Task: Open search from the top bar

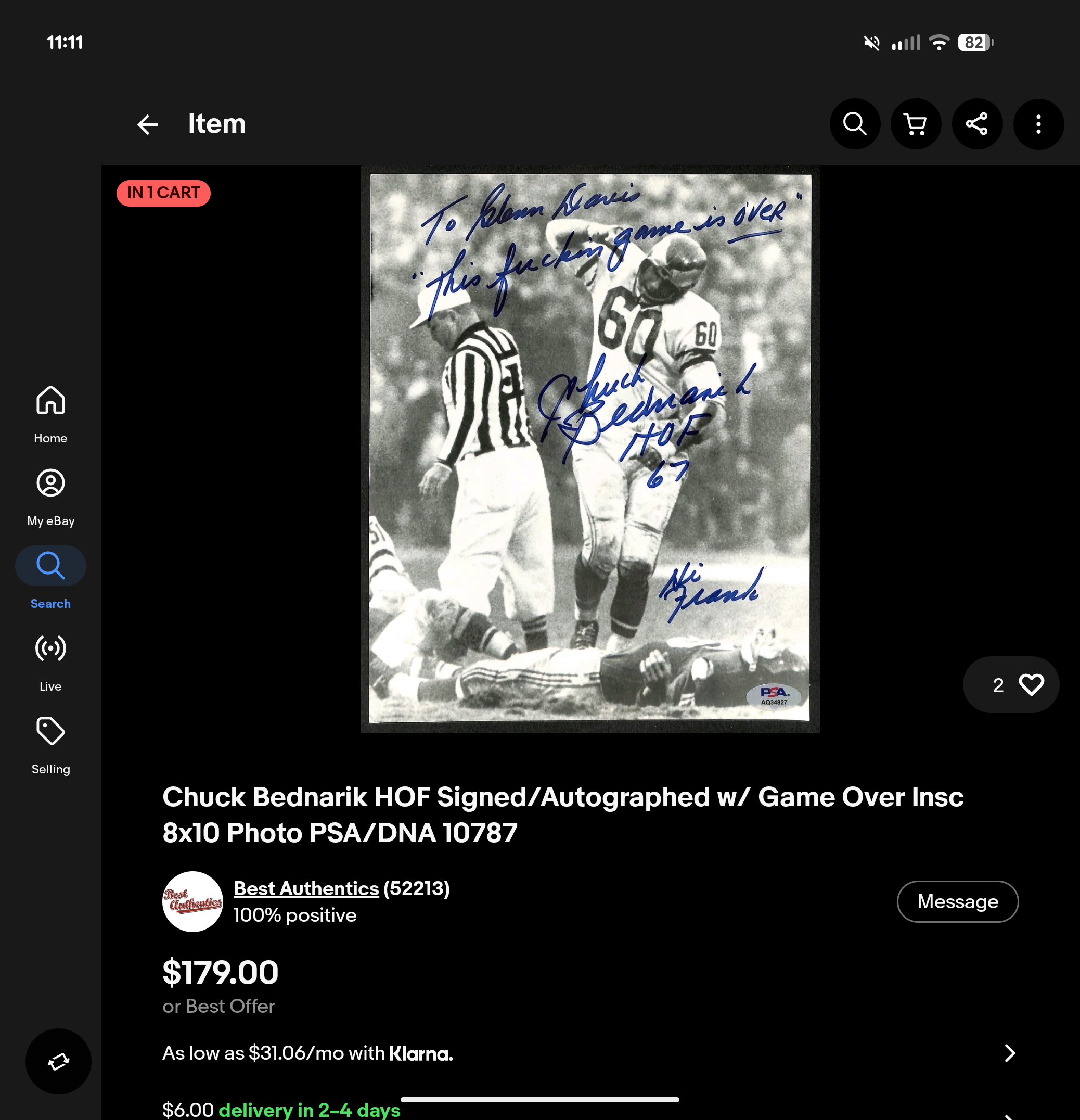Action: tap(854, 124)
